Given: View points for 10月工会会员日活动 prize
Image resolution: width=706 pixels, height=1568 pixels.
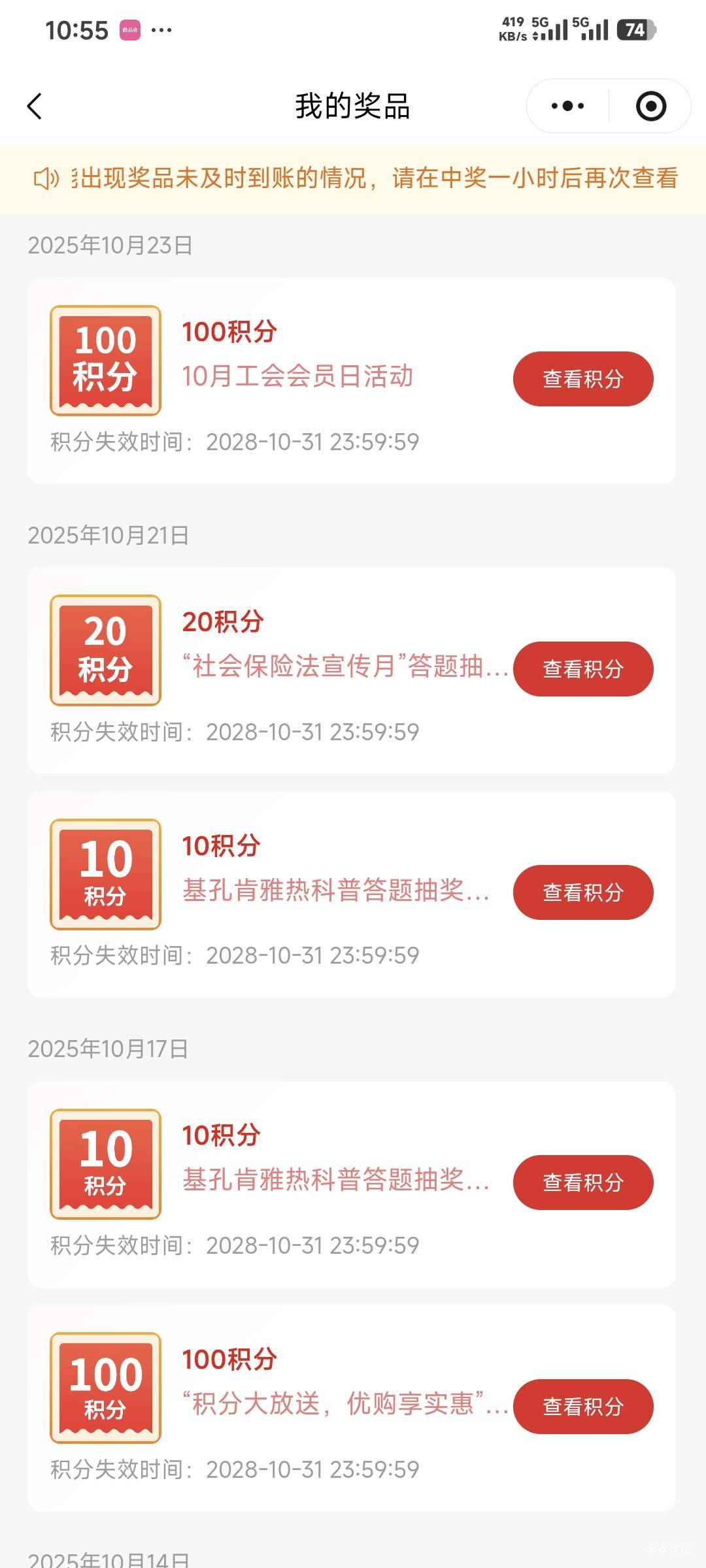Looking at the screenshot, I should [582, 379].
